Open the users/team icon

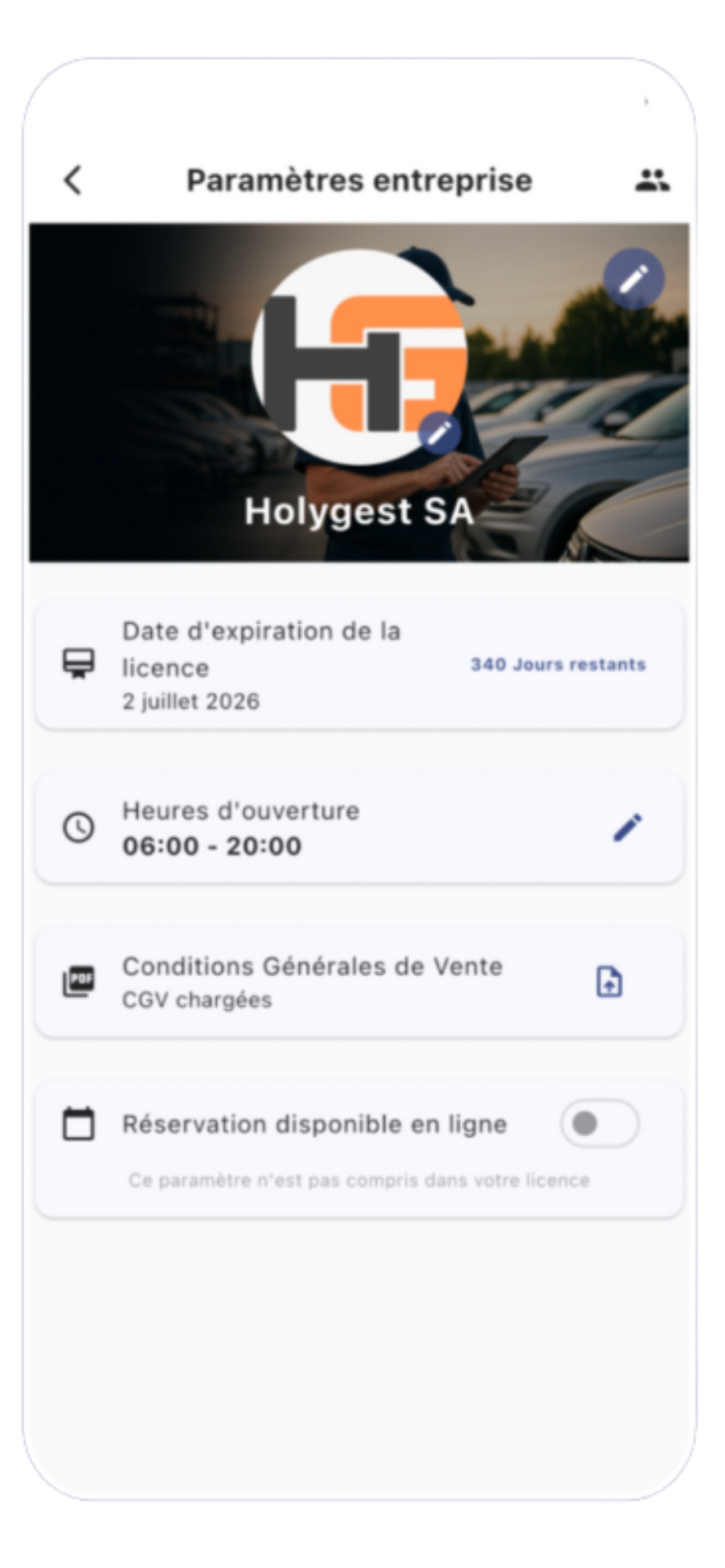click(x=652, y=181)
